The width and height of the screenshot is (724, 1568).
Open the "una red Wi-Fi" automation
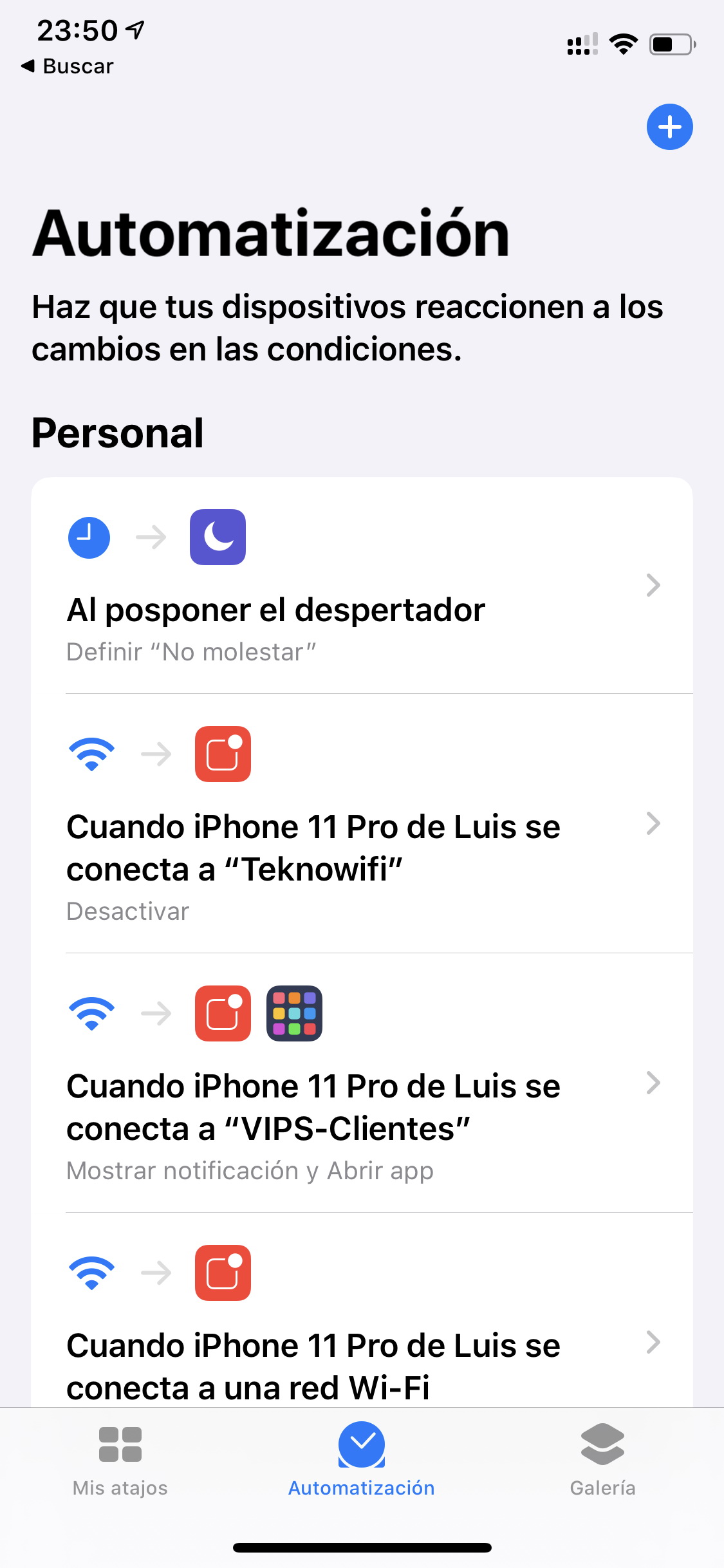(x=362, y=1311)
